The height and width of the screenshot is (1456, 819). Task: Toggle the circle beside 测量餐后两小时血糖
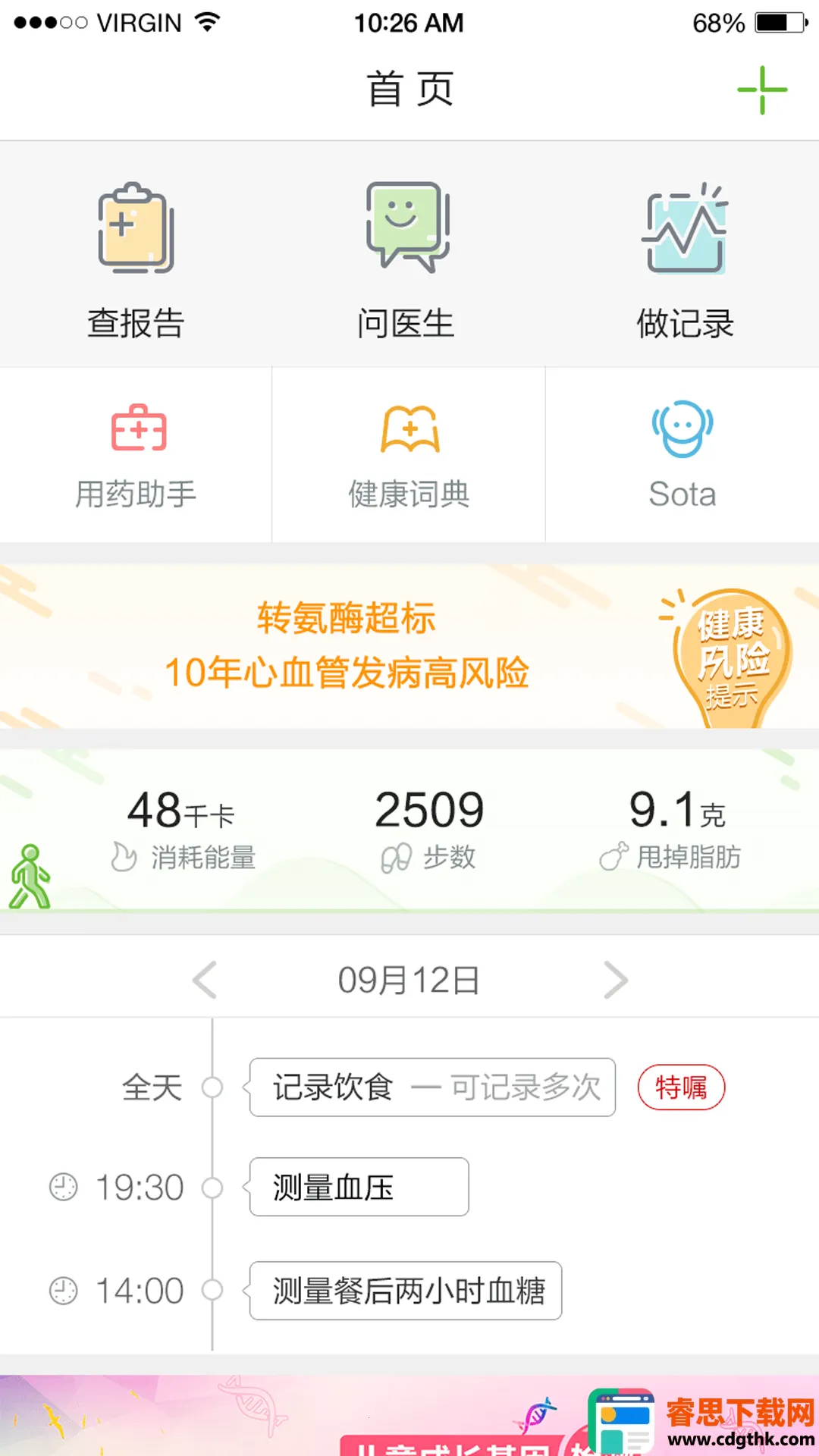point(213,1289)
